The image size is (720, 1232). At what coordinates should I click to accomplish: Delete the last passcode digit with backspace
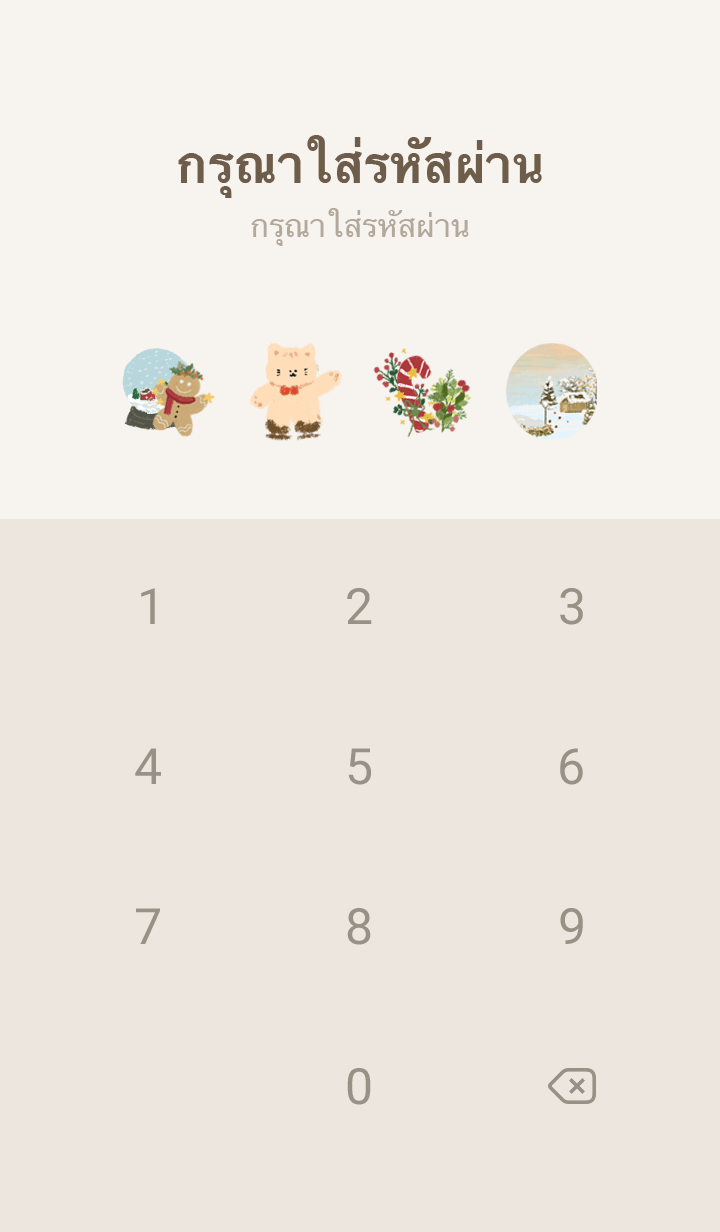tap(572, 1086)
